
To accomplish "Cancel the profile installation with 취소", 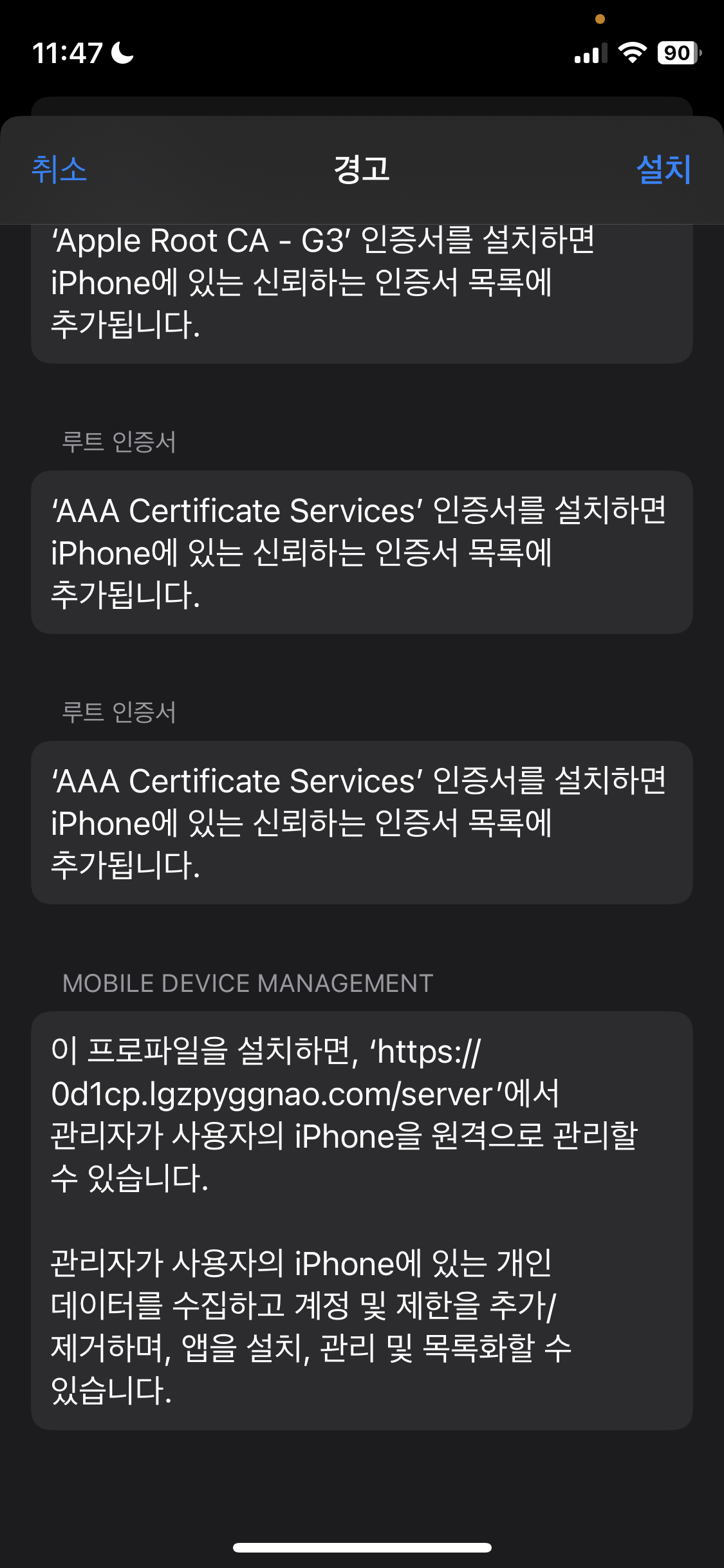I will click(x=59, y=169).
